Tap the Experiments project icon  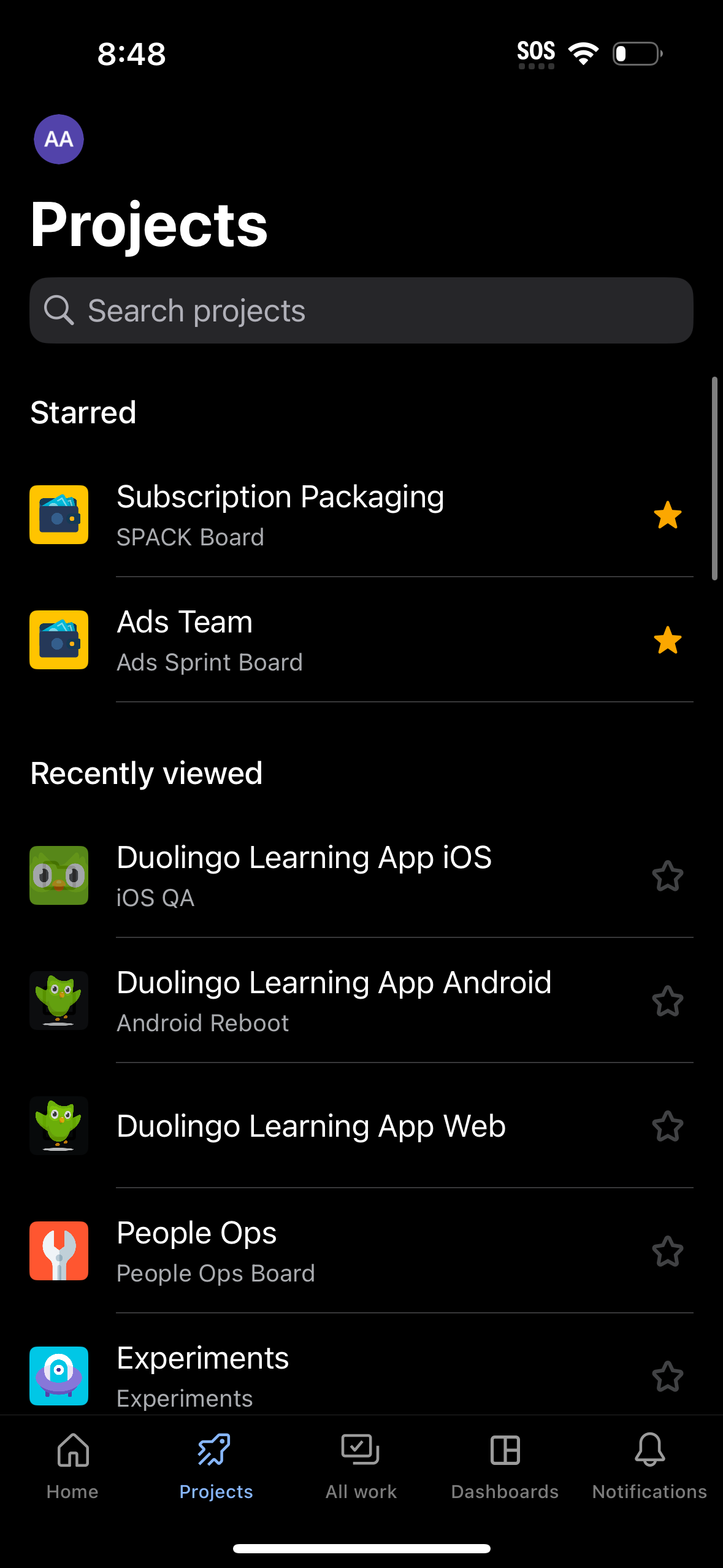[58, 1376]
